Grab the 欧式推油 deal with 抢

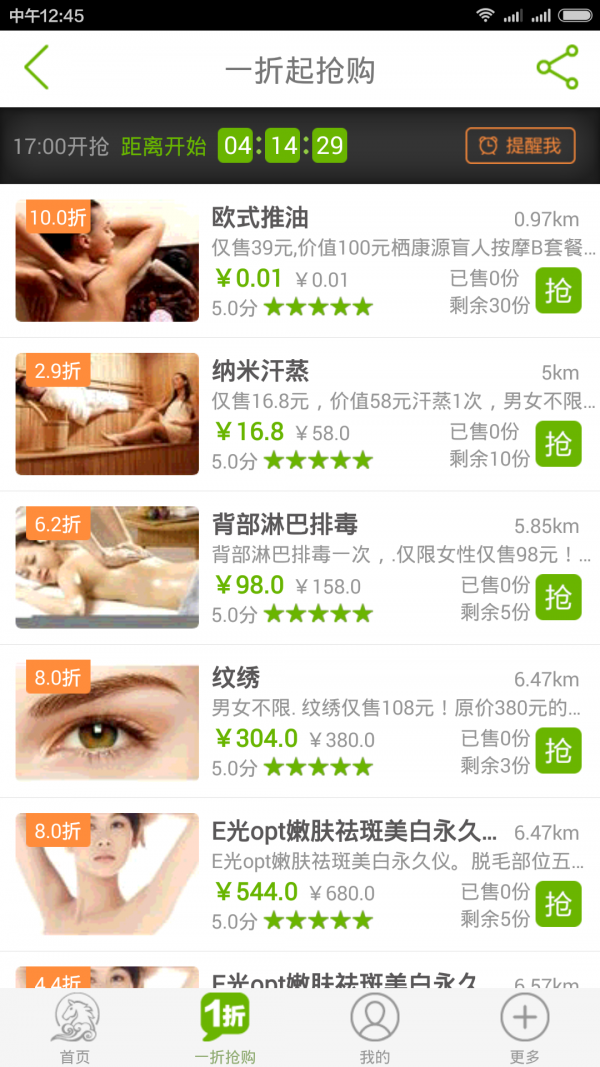(x=558, y=292)
